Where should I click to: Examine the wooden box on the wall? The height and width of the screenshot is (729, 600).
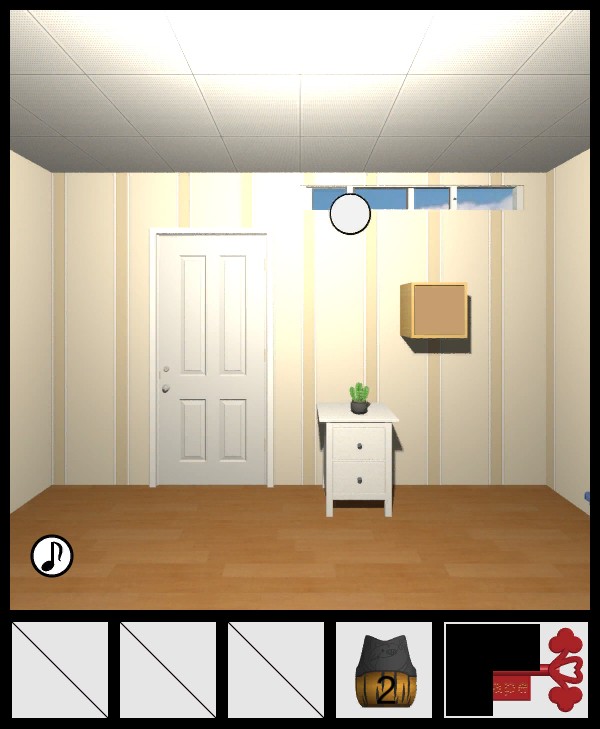tap(436, 311)
